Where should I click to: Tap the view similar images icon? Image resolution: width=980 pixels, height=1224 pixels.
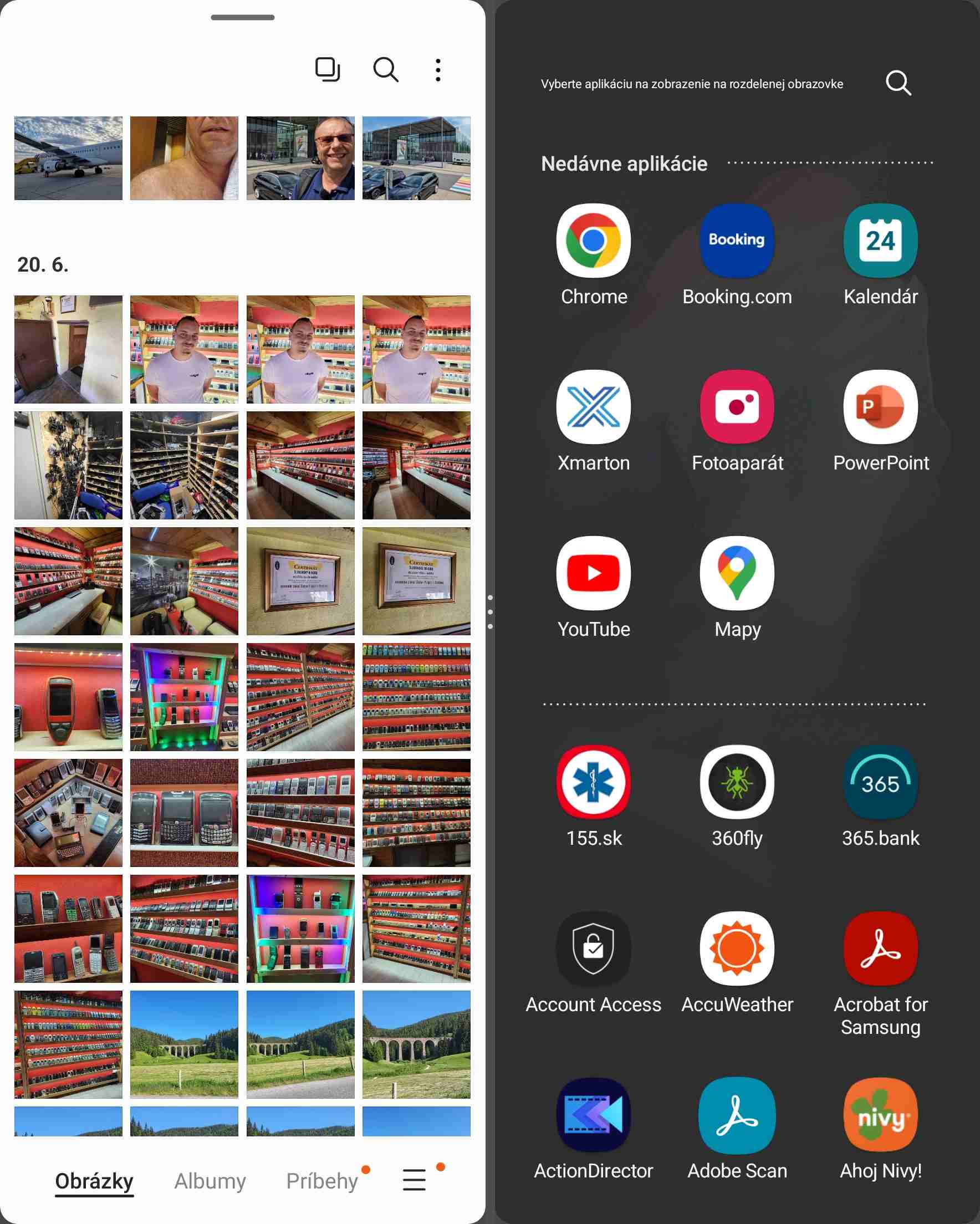click(x=328, y=70)
